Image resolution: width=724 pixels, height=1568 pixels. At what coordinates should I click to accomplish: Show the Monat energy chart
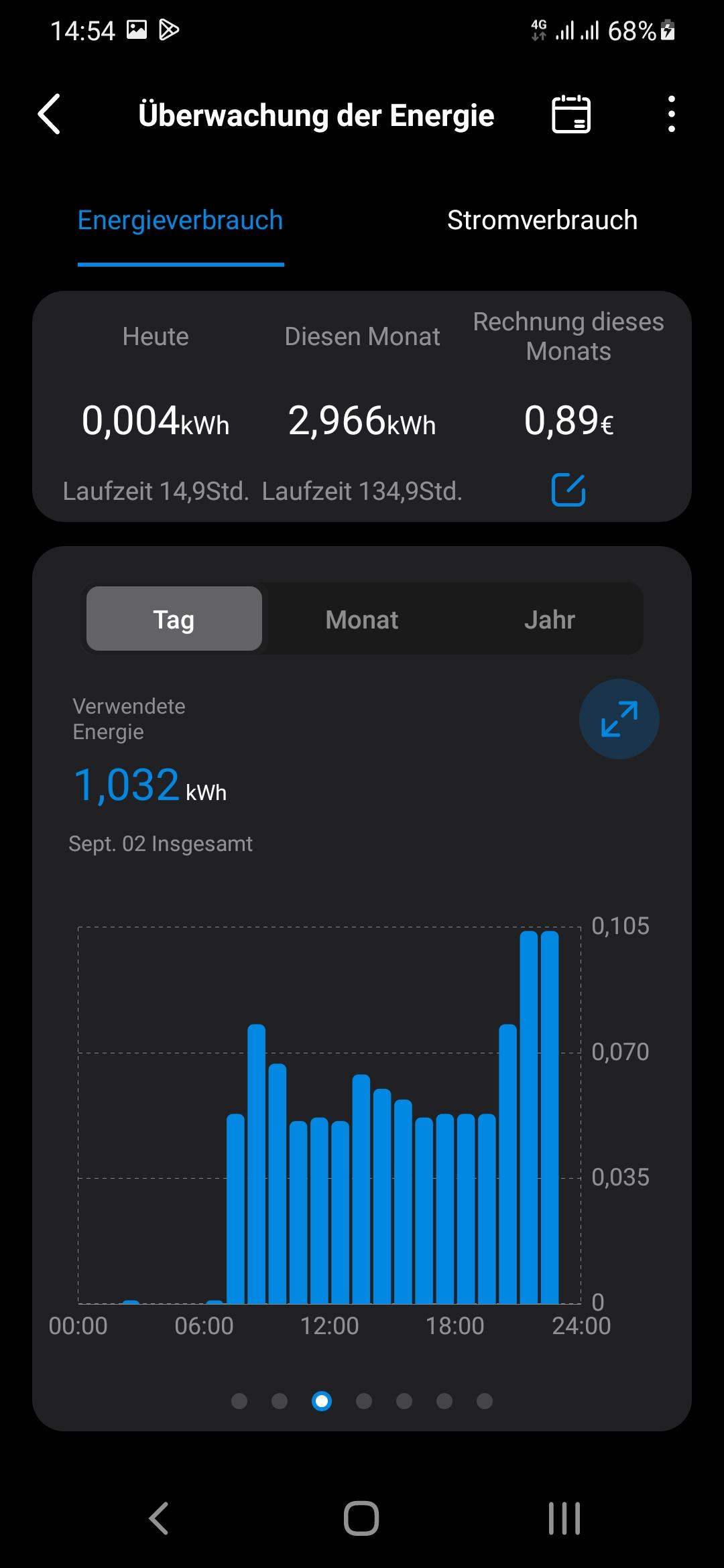click(362, 620)
